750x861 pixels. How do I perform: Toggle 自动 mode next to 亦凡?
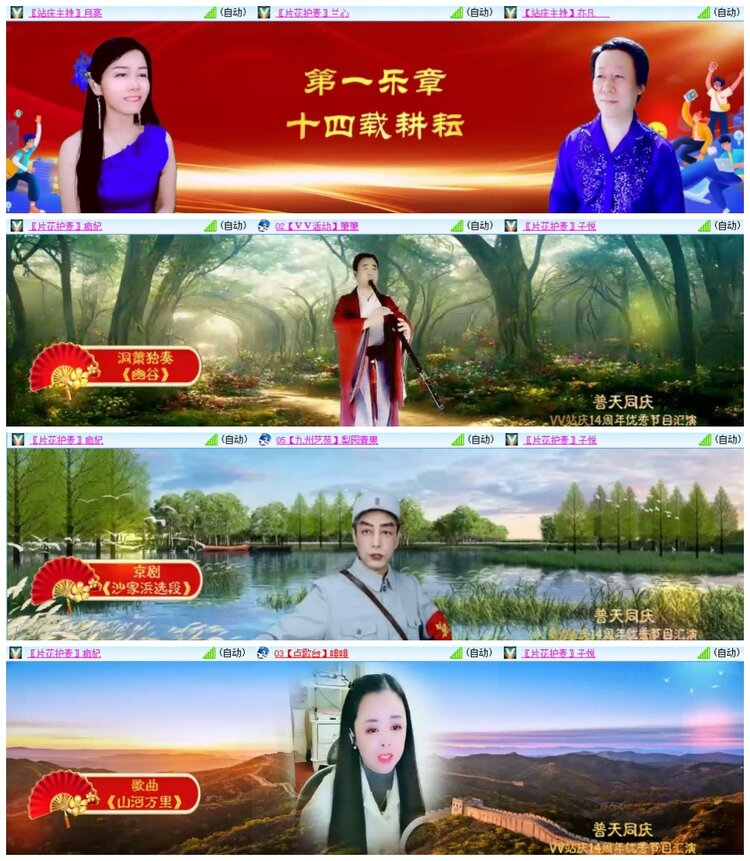[x=727, y=13]
